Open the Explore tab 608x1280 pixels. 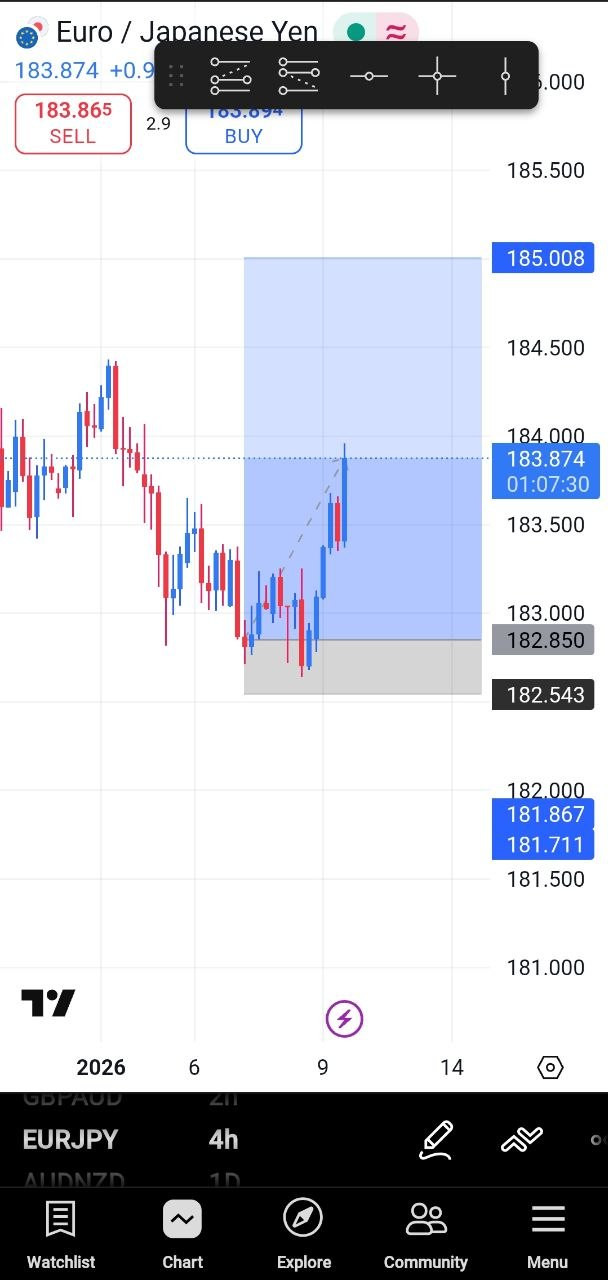point(303,1234)
